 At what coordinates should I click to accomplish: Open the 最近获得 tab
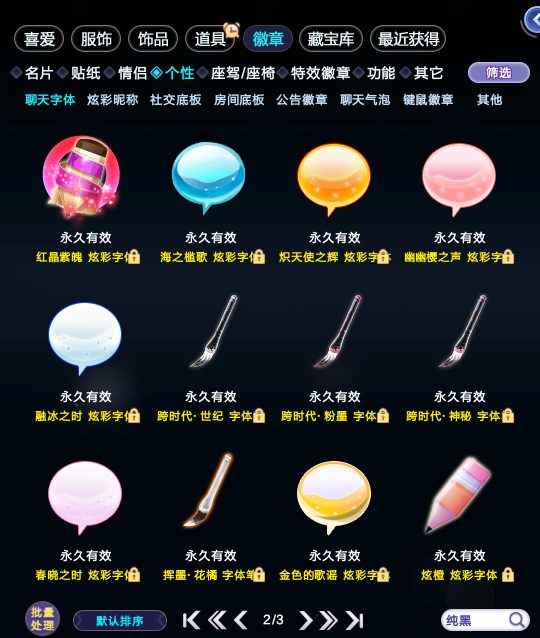pos(408,39)
